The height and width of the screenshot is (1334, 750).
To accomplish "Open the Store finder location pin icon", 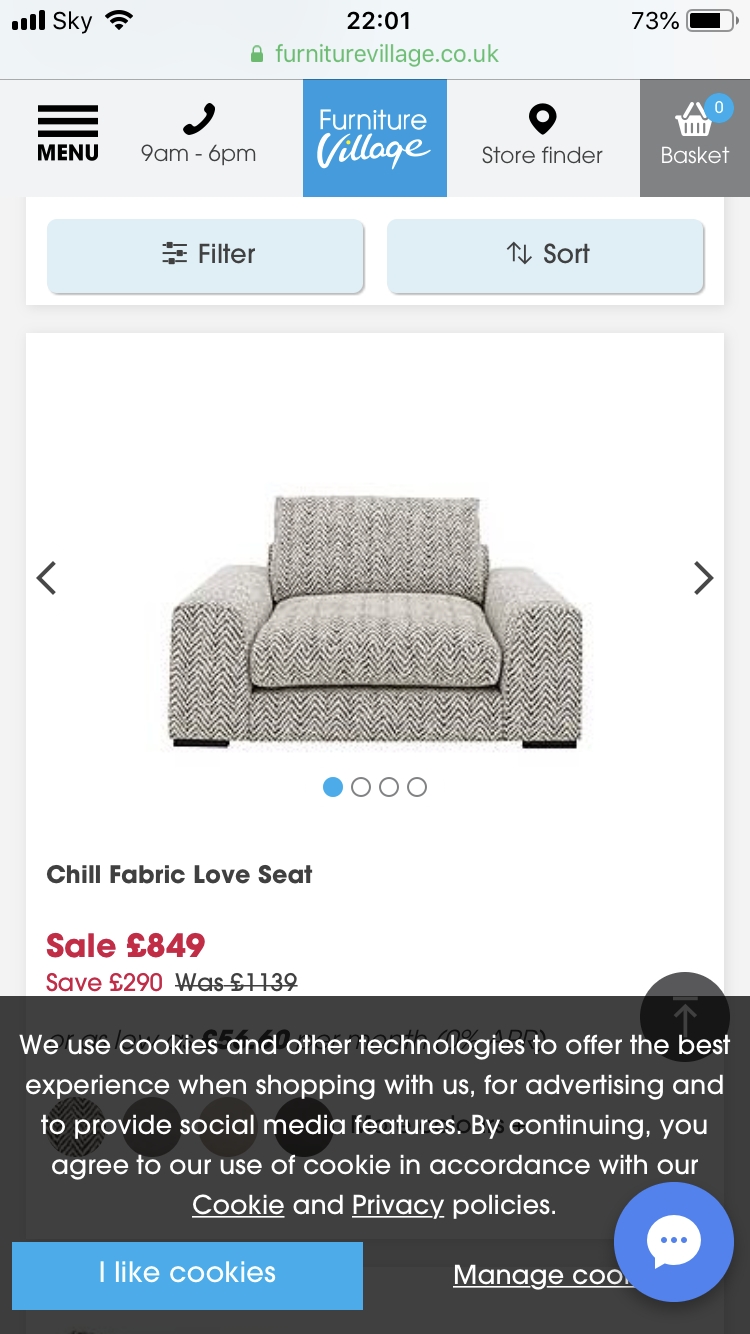I will (542, 118).
